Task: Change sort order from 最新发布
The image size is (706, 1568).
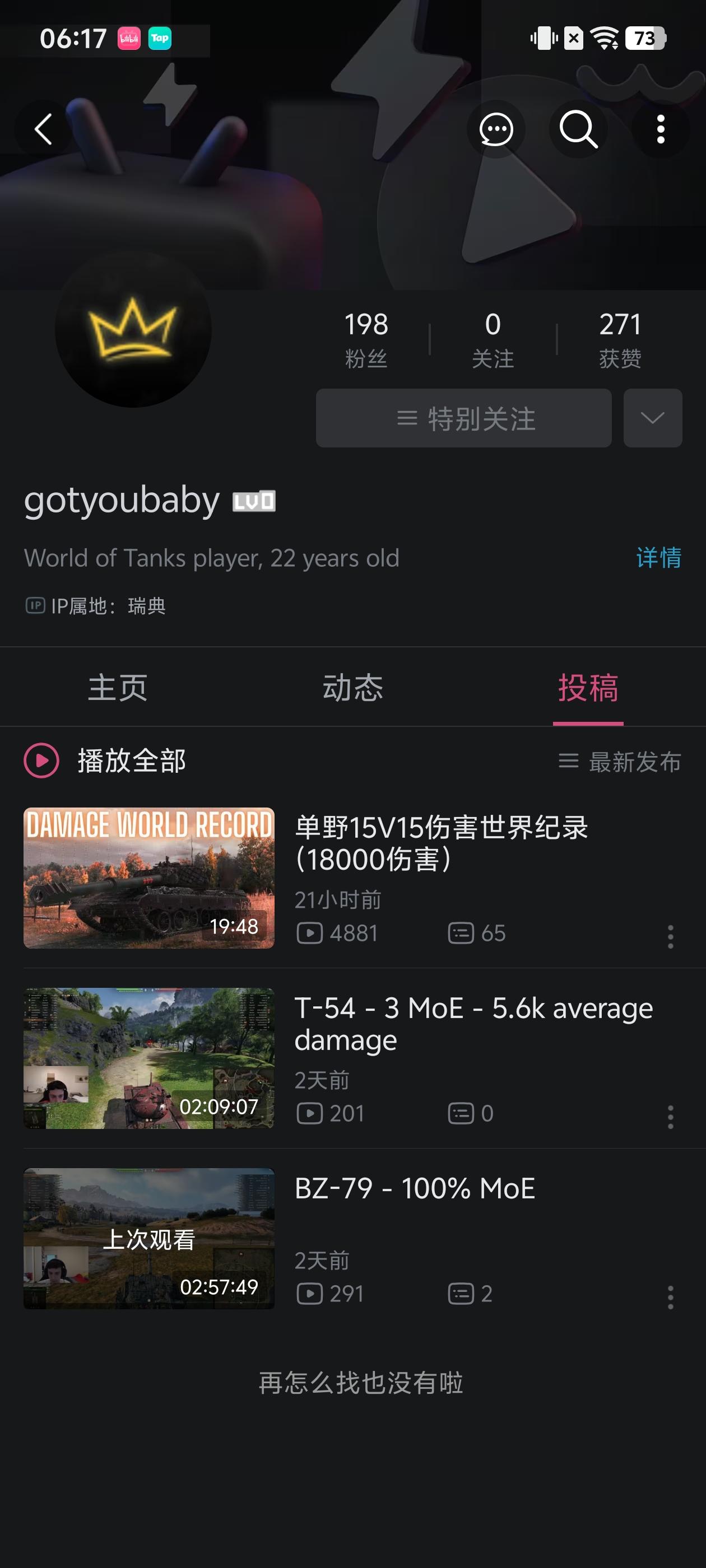Action: (620, 762)
